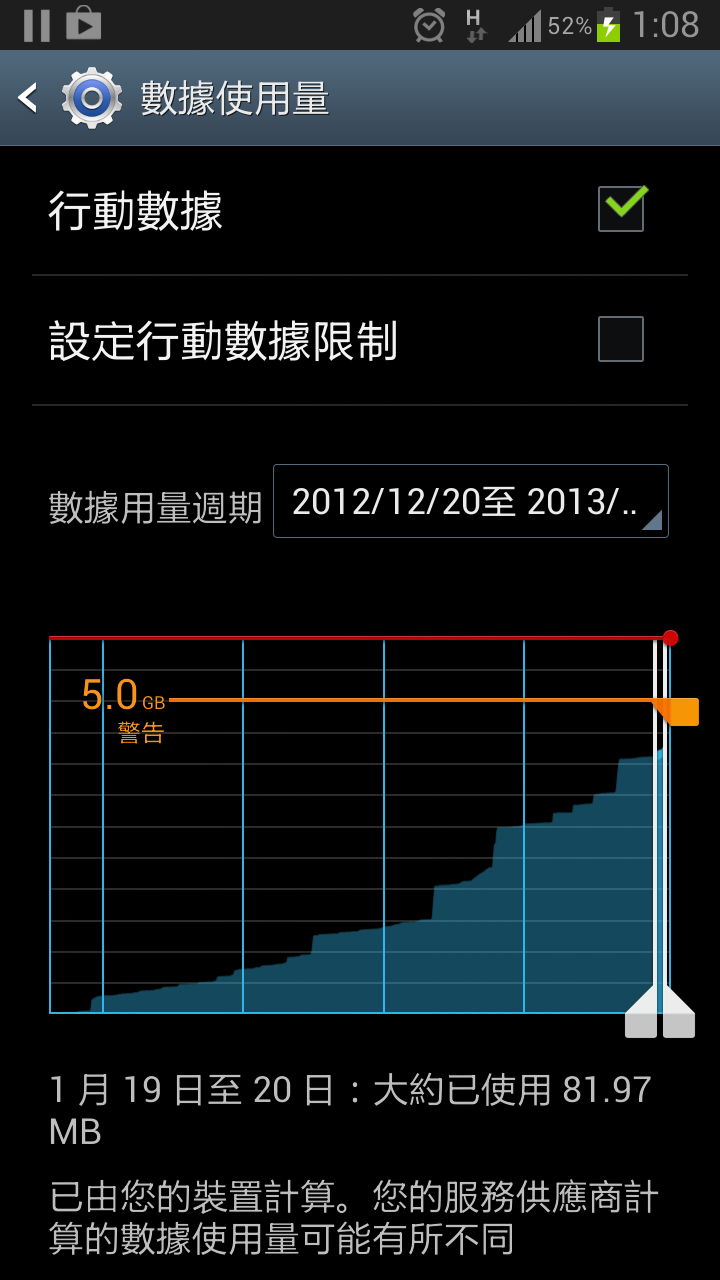Tap the red limit line handle

(670, 638)
